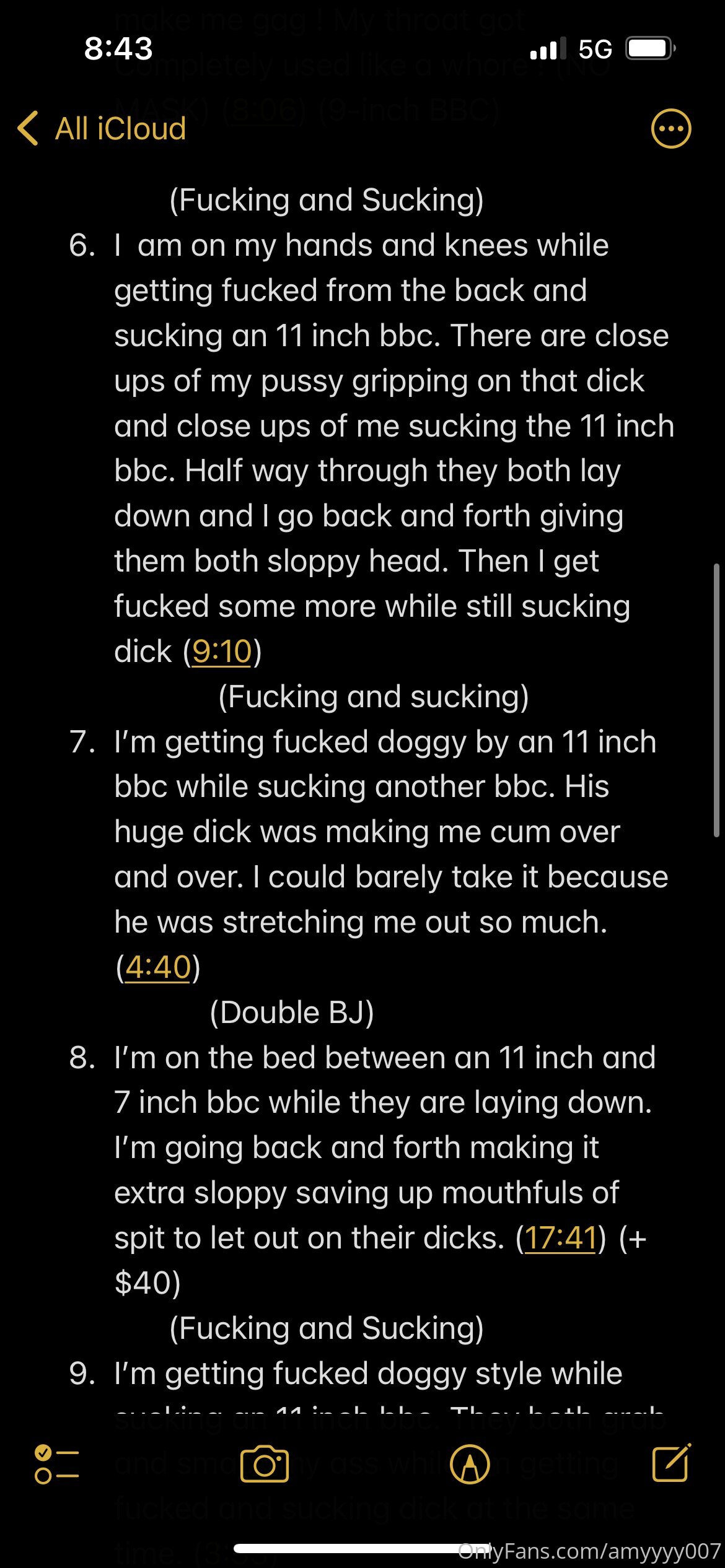Open the more options ellipsis menu
The height and width of the screenshot is (1568, 725).
coord(670,129)
